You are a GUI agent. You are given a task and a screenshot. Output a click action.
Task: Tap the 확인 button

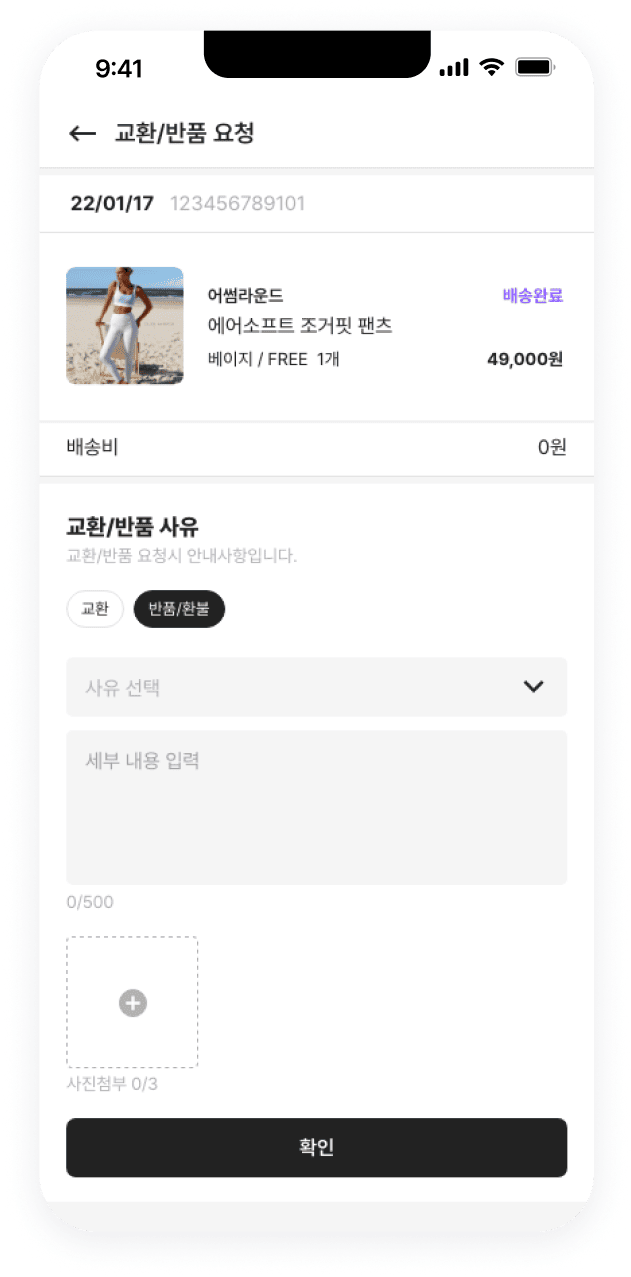click(316, 1147)
